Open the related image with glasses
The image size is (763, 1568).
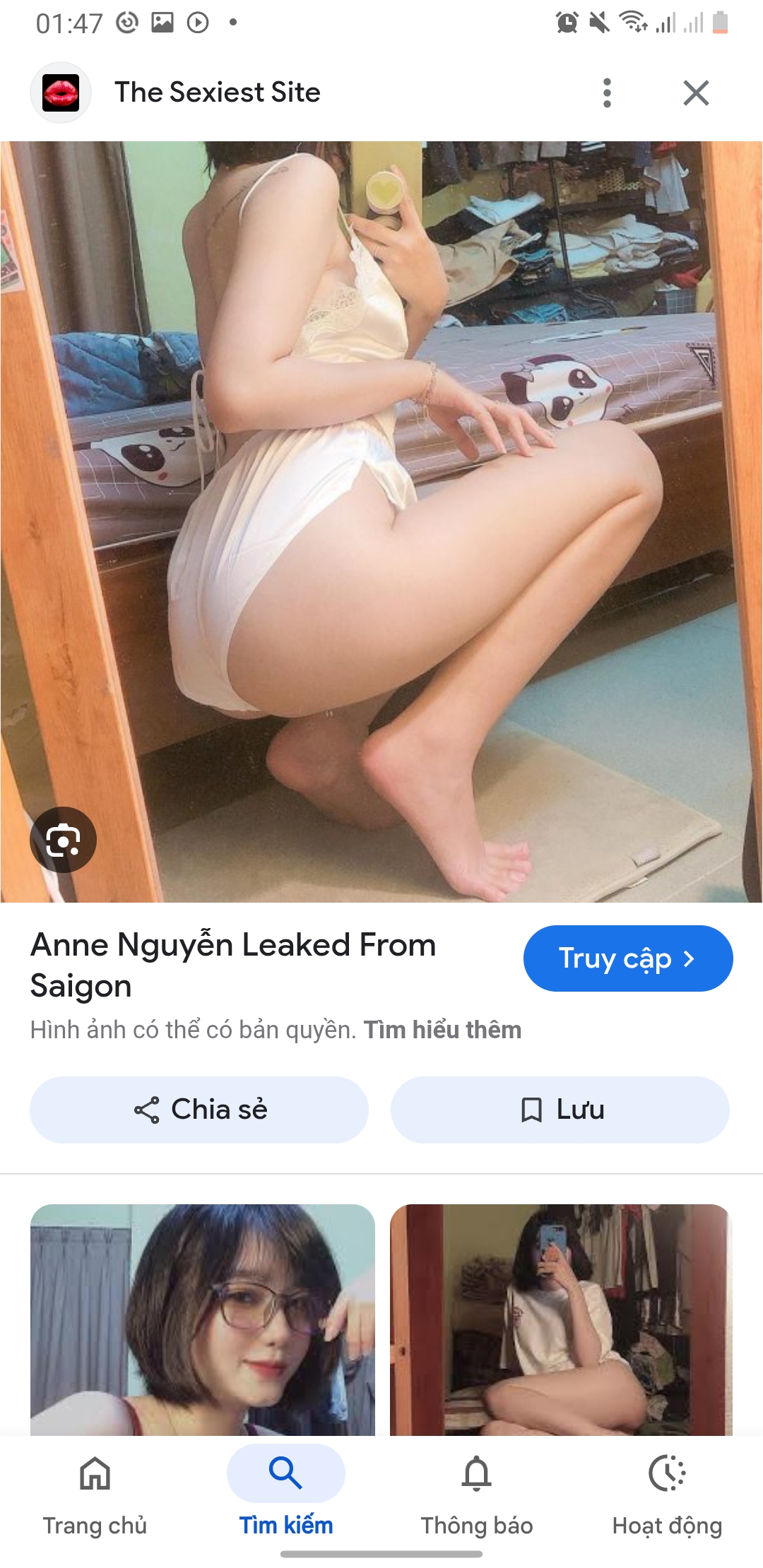pos(203,1319)
